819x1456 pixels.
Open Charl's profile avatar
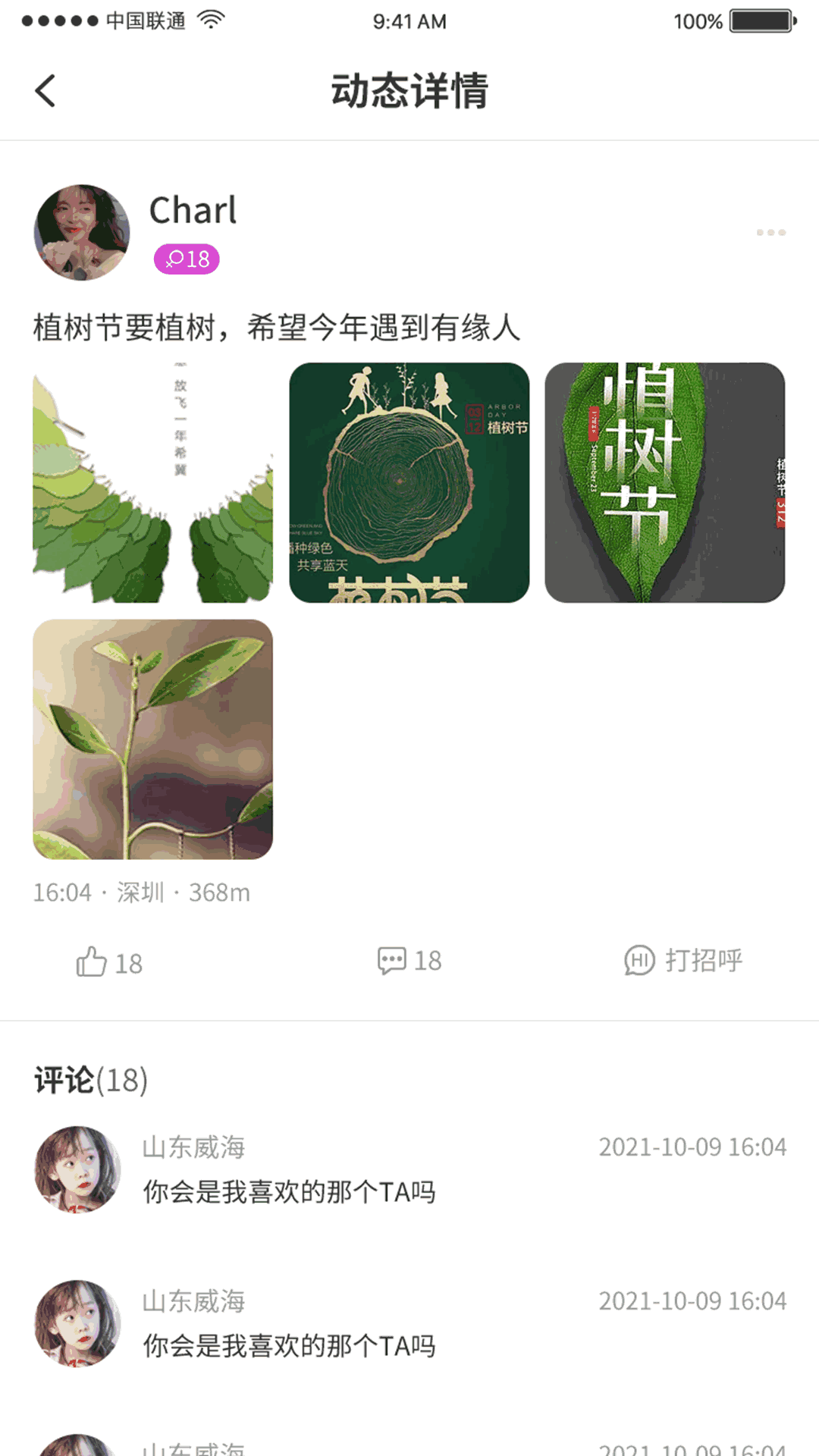click(x=82, y=232)
